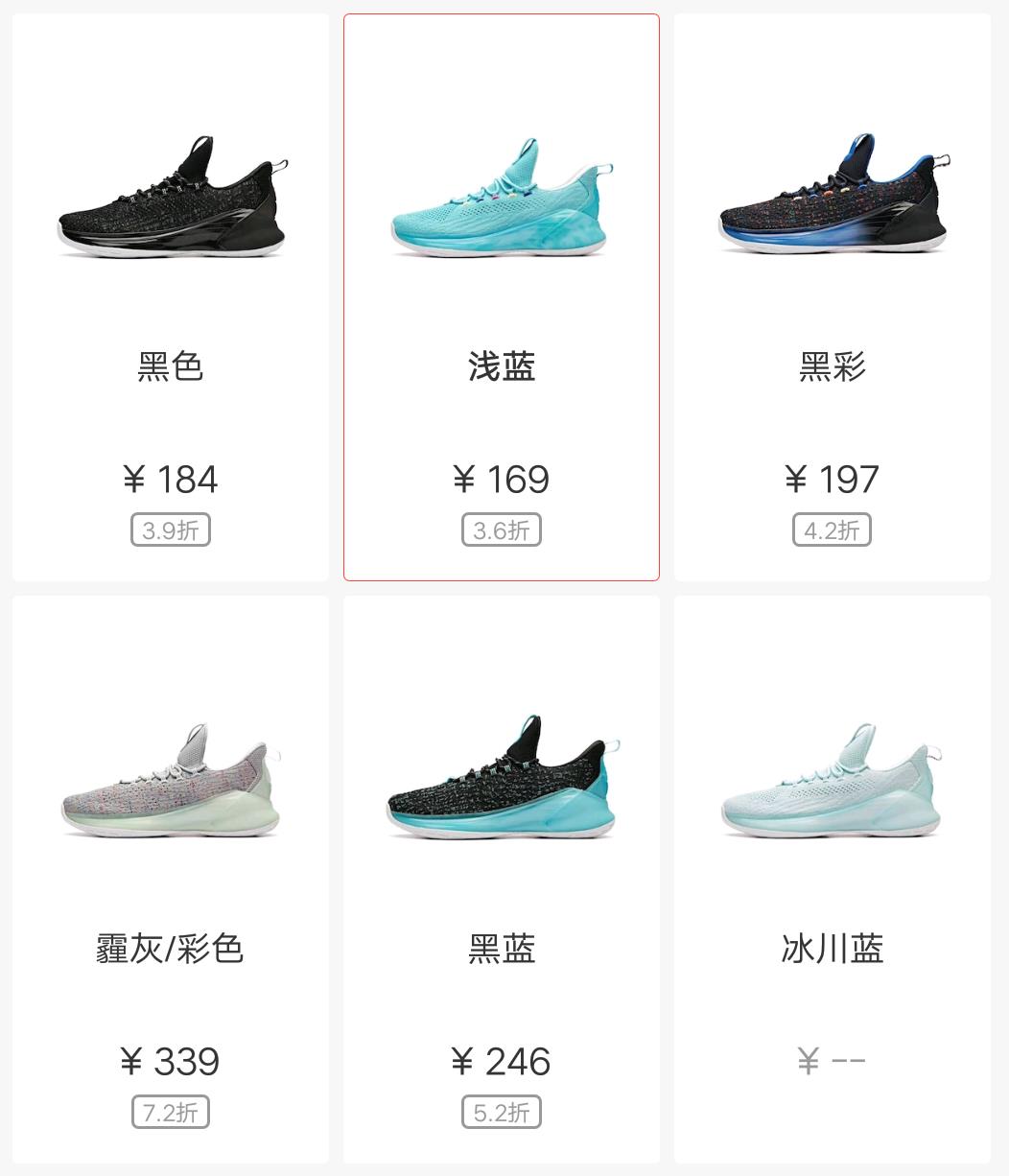Choose the 黑蓝 shoe at ¥246

502,879
